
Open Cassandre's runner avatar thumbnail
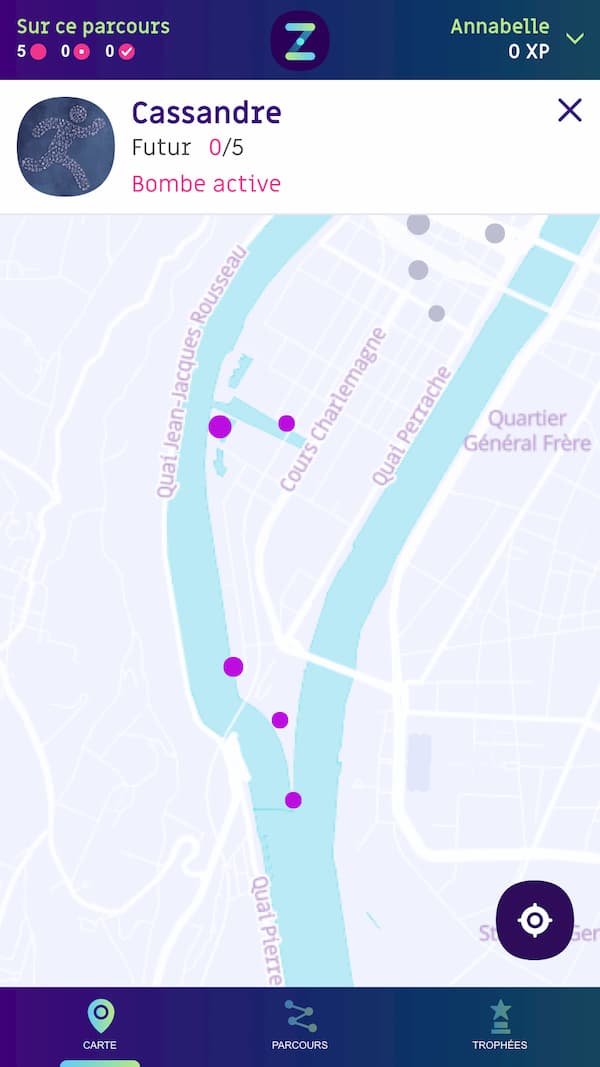(65, 146)
